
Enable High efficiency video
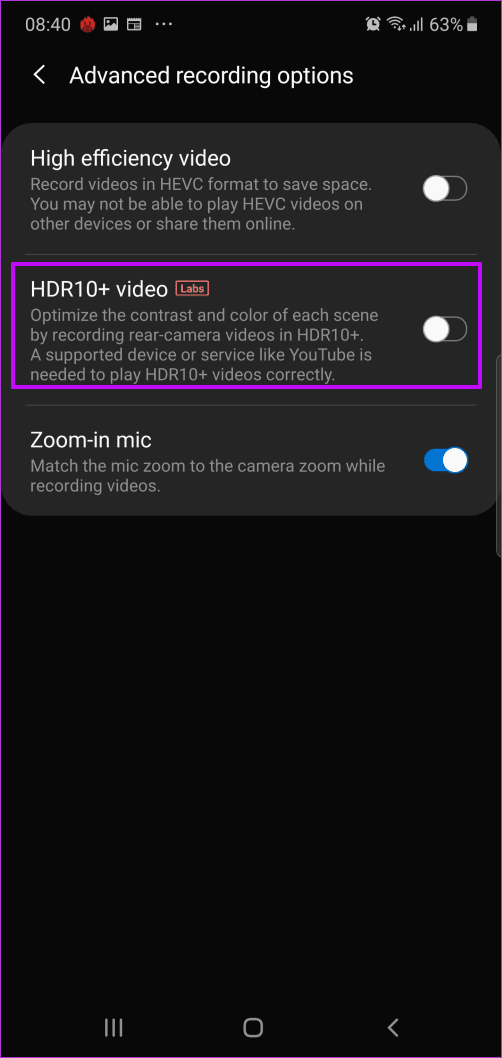pyautogui.click(x=445, y=190)
